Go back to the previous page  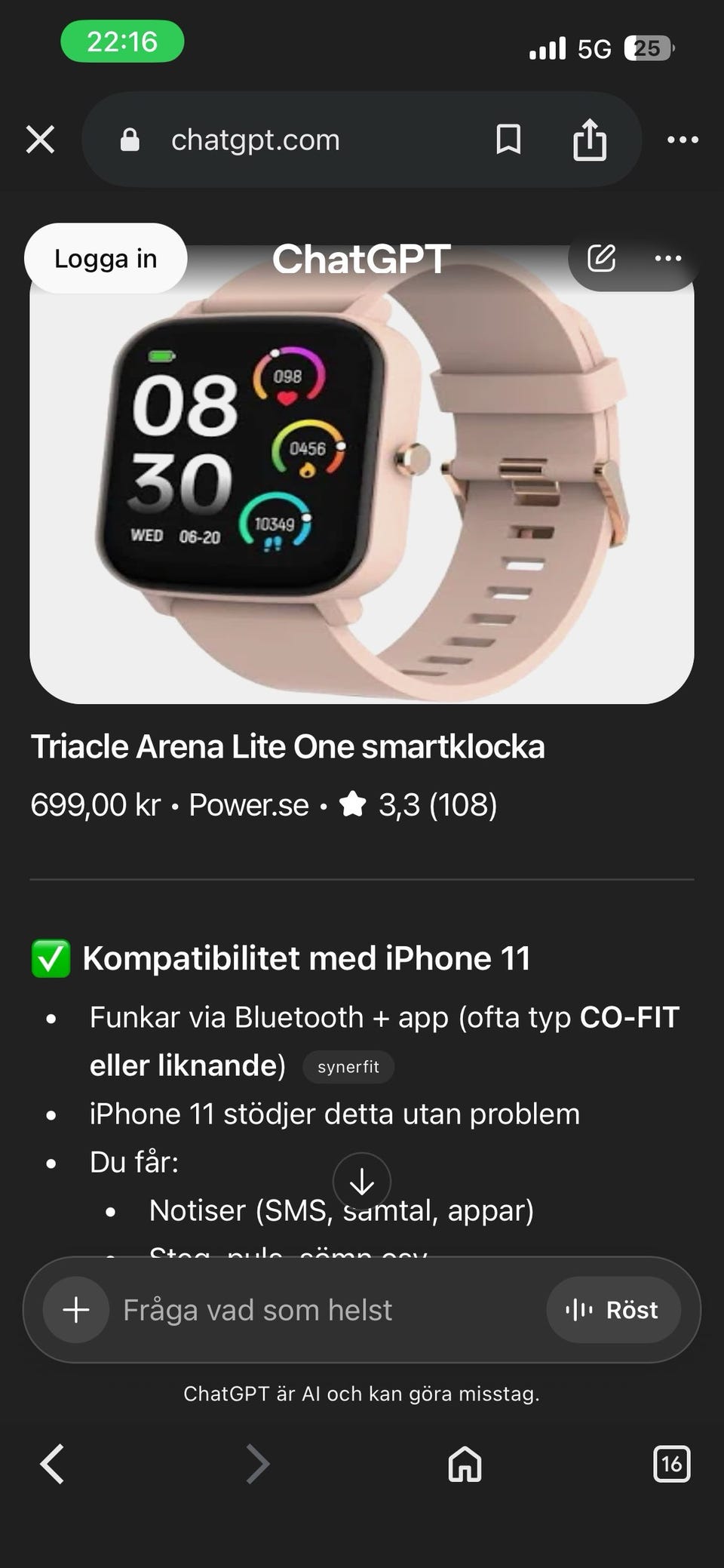tap(52, 1465)
